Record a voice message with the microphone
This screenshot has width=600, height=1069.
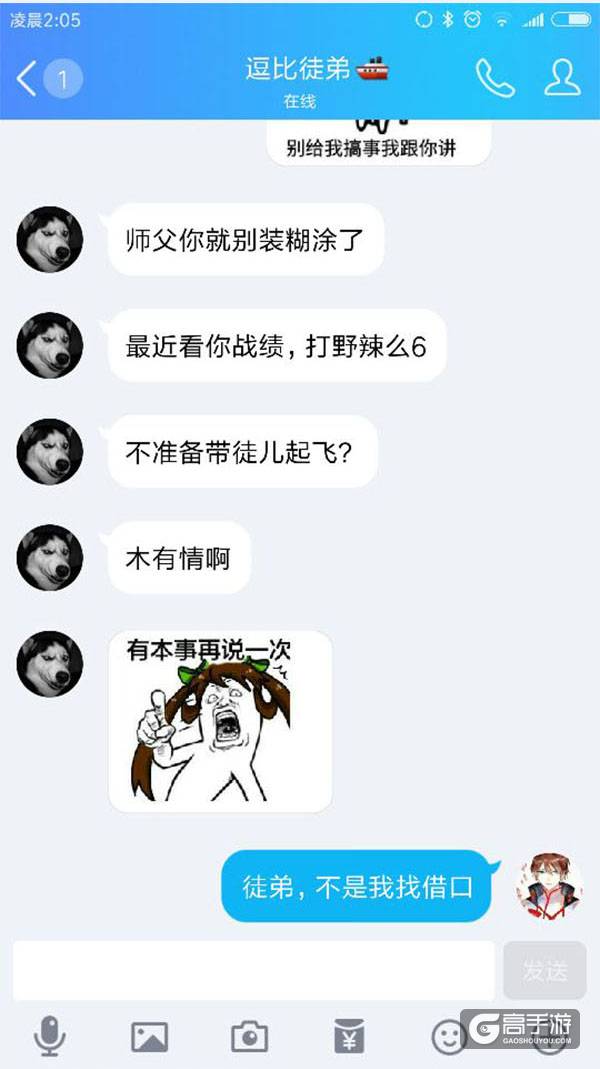[49, 1037]
